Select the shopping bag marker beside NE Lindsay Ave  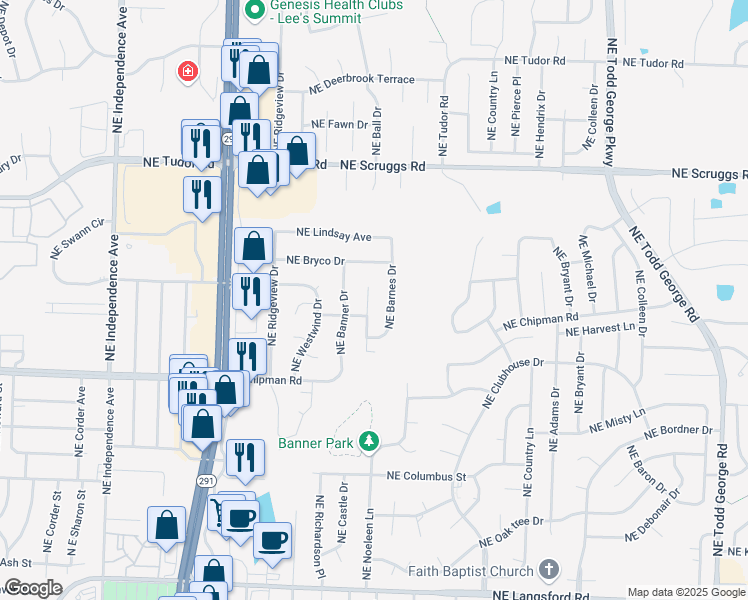click(254, 247)
